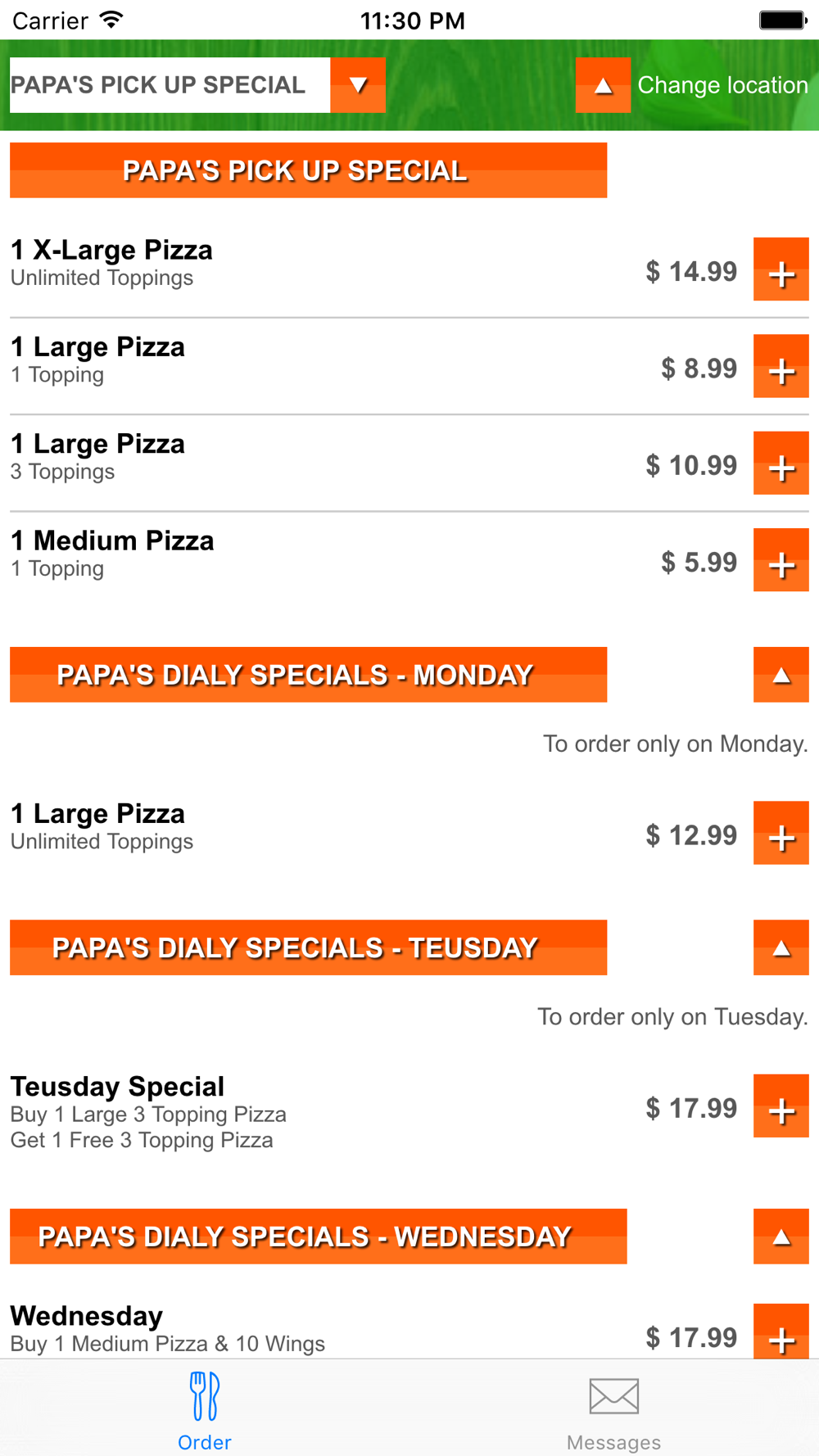Add 1 Large Pizza with 1 Topping
The width and height of the screenshot is (819, 1456).
point(781,367)
